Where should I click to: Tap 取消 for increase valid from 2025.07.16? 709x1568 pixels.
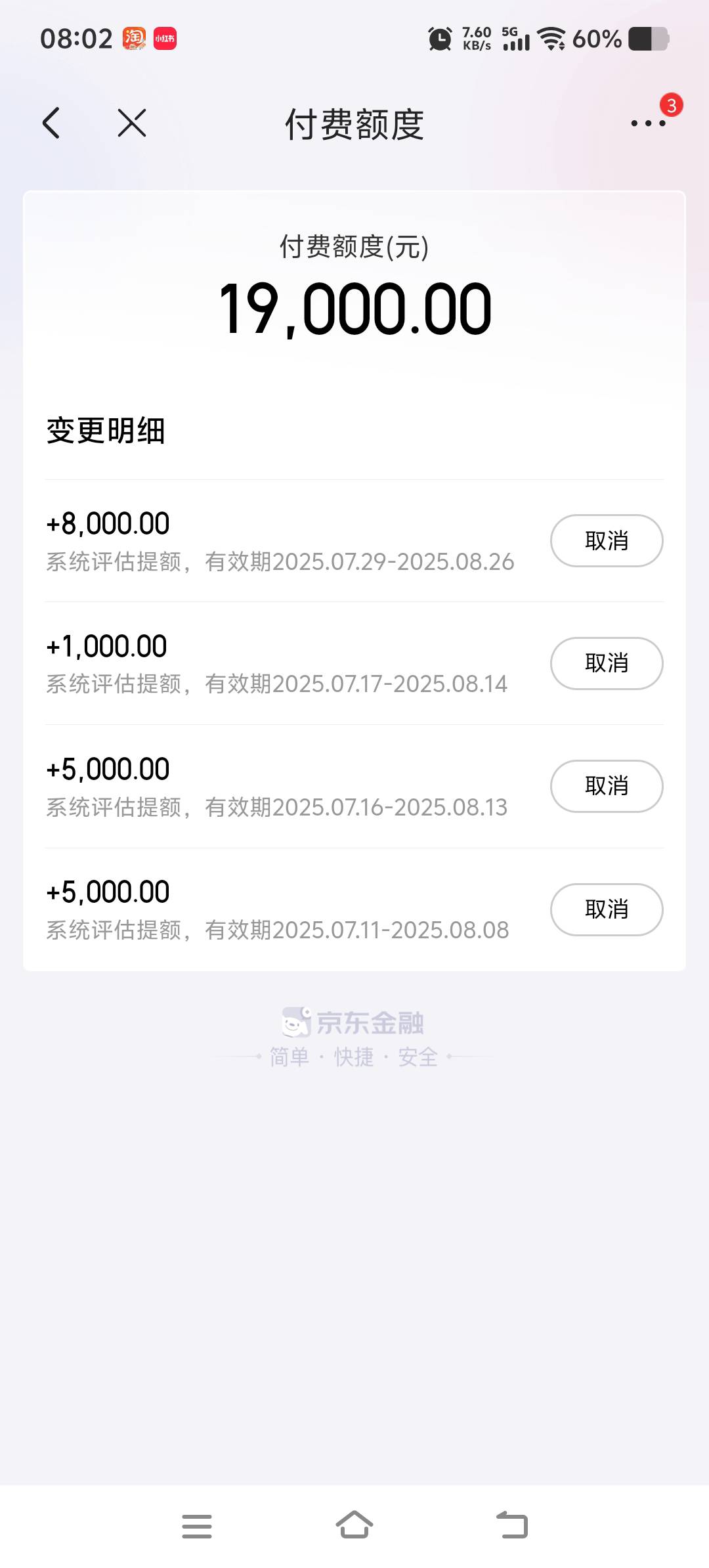(607, 786)
